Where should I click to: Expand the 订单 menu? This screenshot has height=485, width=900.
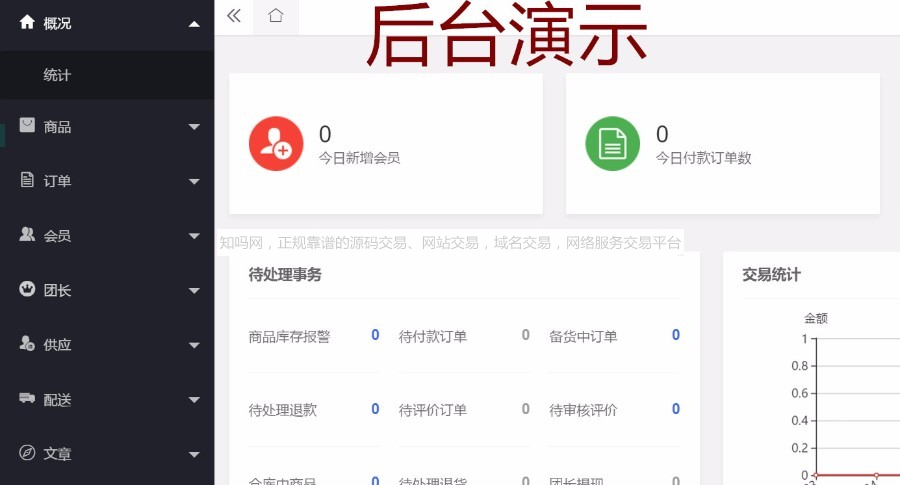107,181
